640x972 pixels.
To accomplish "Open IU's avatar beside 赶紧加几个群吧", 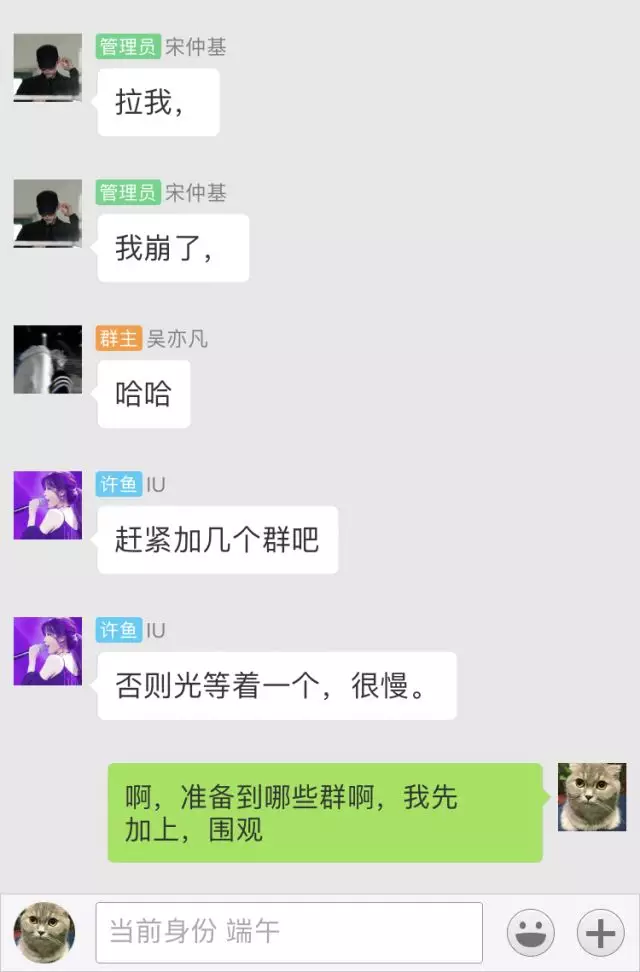I will coord(47,505).
